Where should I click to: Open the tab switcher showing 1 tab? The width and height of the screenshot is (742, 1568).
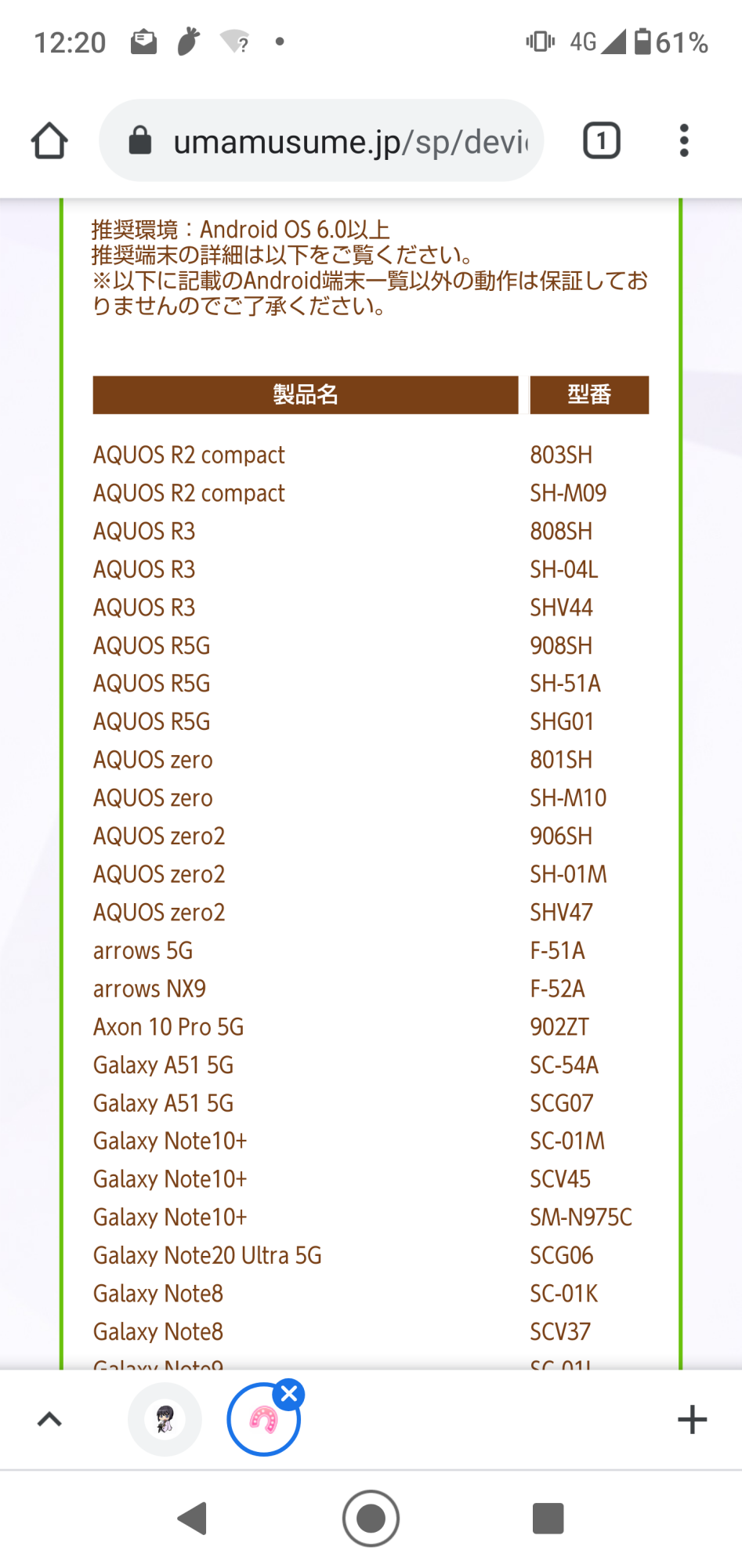(601, 141)
